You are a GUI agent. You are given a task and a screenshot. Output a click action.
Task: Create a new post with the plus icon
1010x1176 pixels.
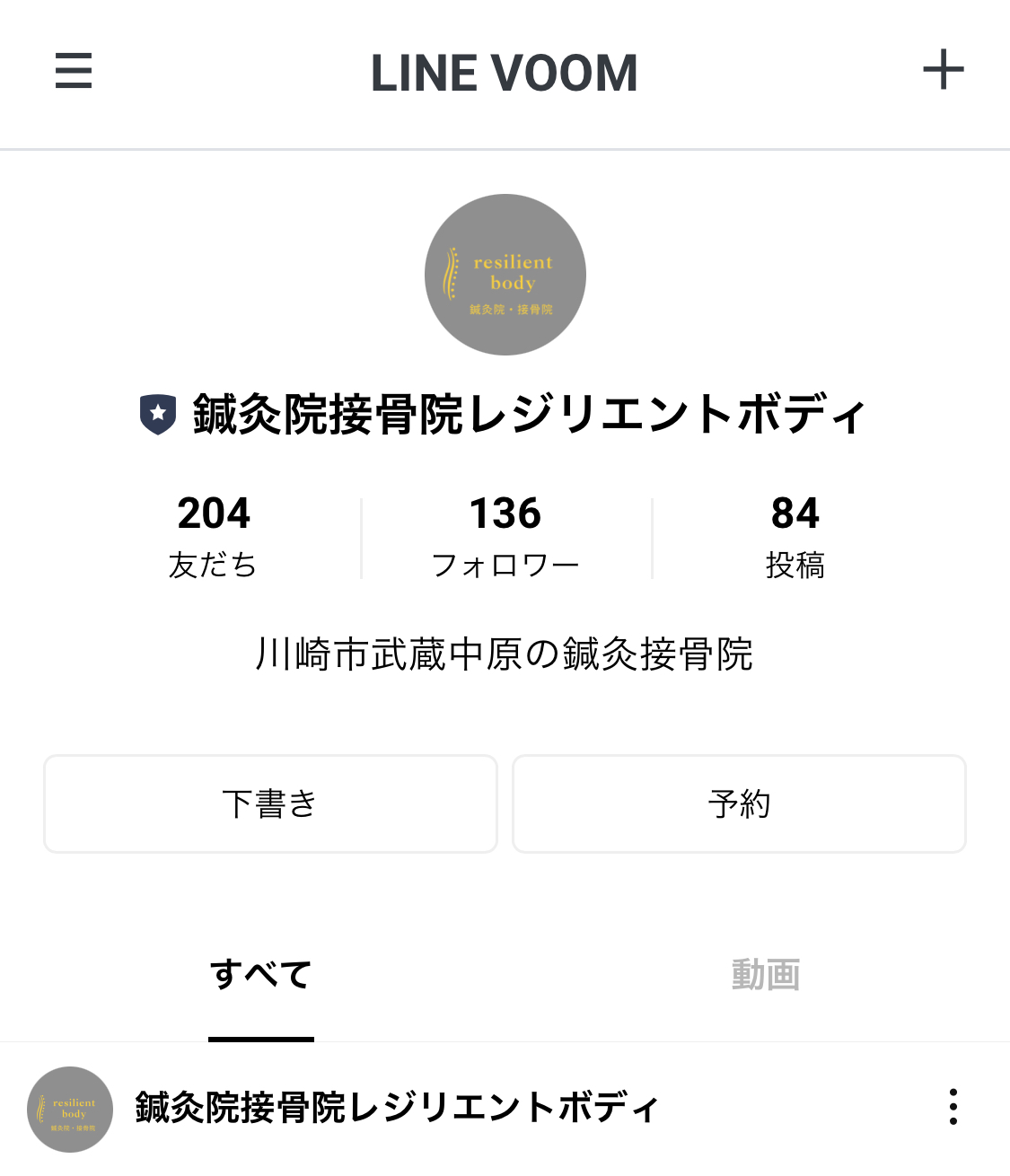pos(943,70)
